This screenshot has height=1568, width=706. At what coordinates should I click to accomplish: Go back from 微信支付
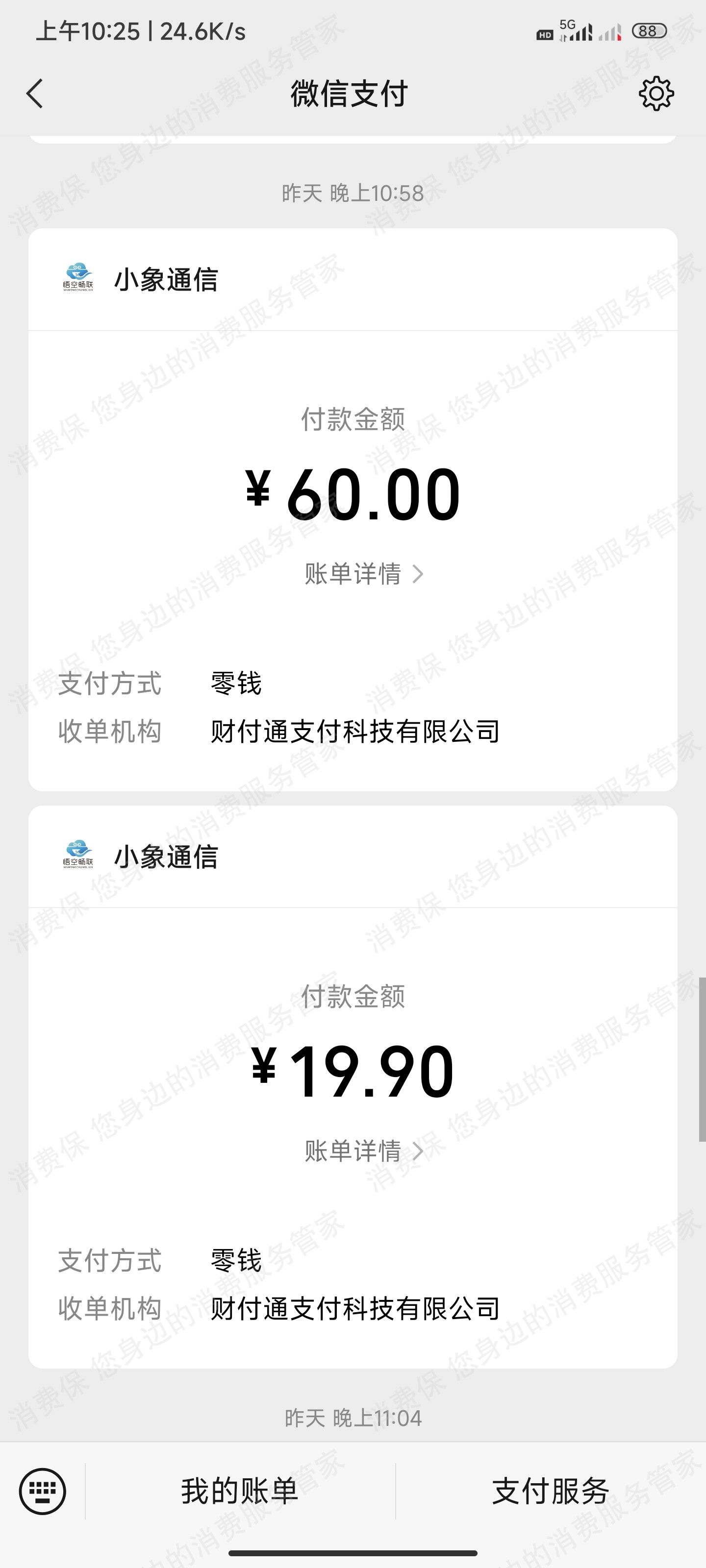coord(35,94)
